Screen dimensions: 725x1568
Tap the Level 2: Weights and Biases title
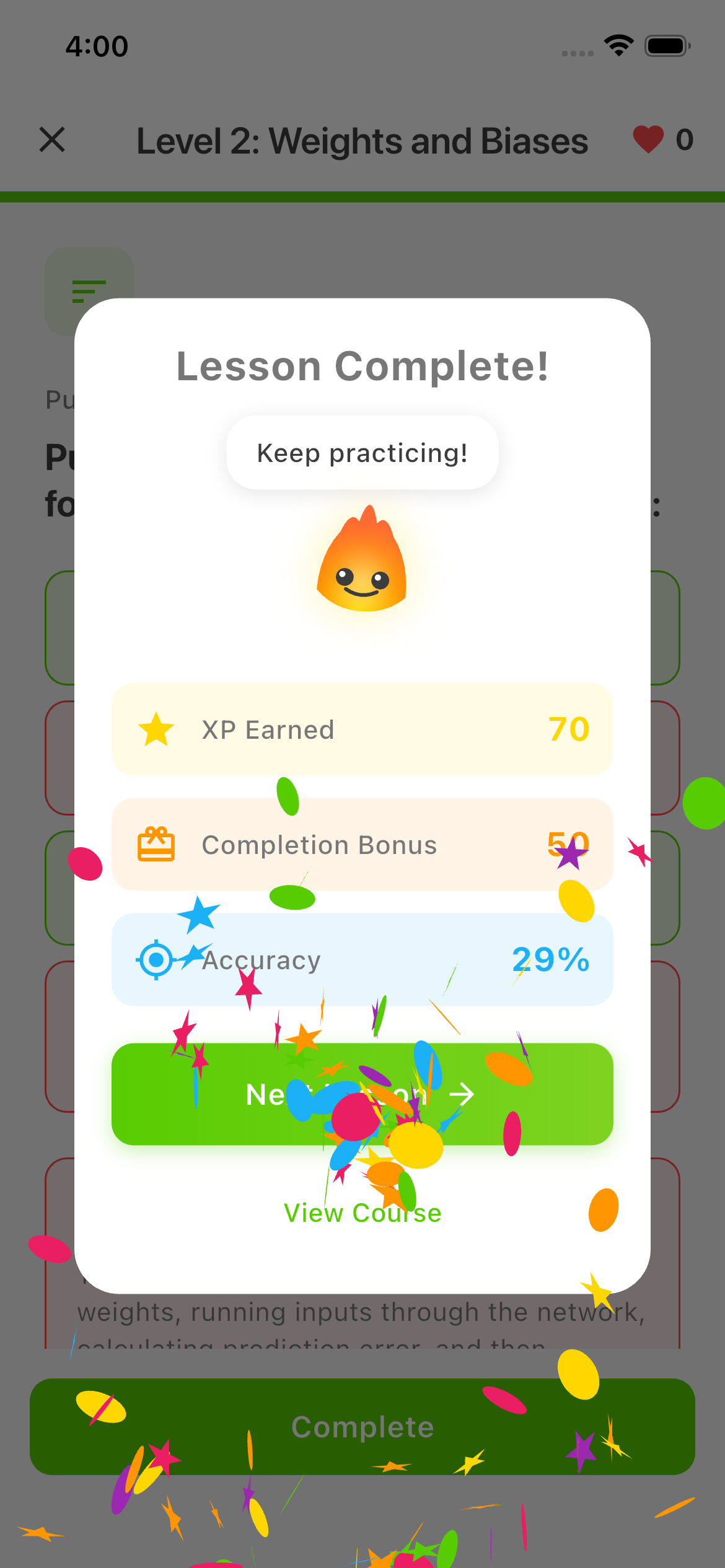(x=362, y=139)
